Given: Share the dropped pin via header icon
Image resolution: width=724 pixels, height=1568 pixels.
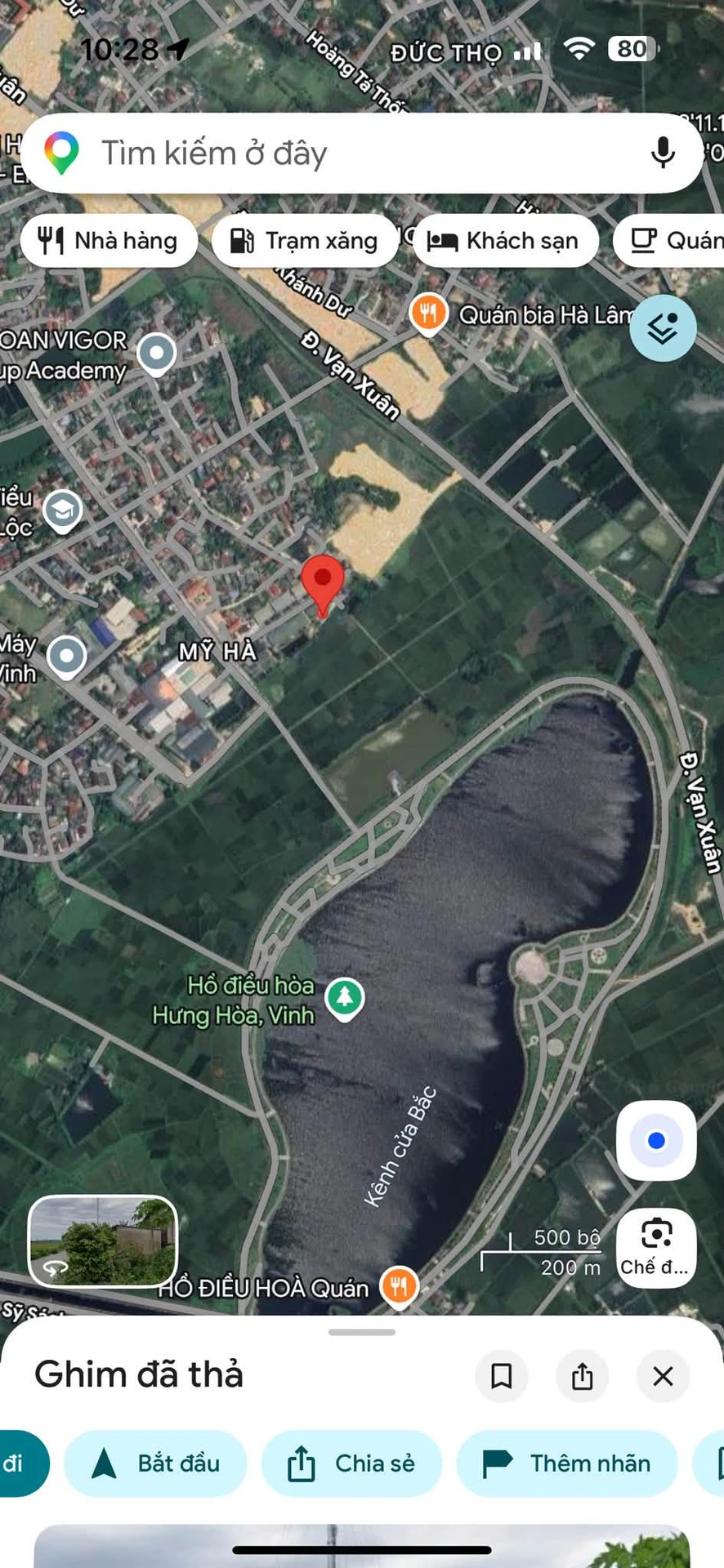Looking at the screenshot, I should (x=583, y=1376).
